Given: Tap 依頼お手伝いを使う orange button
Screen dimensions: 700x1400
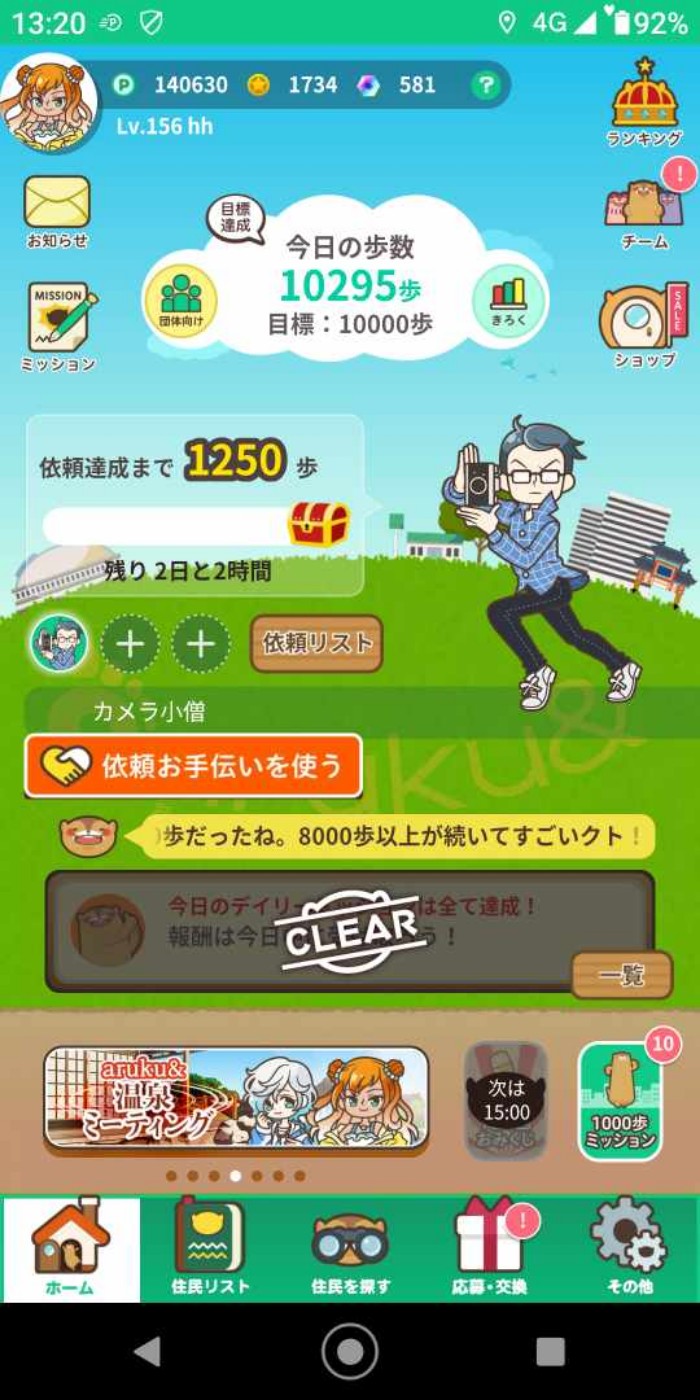Looking at the screenshot, I should point(193,766).
